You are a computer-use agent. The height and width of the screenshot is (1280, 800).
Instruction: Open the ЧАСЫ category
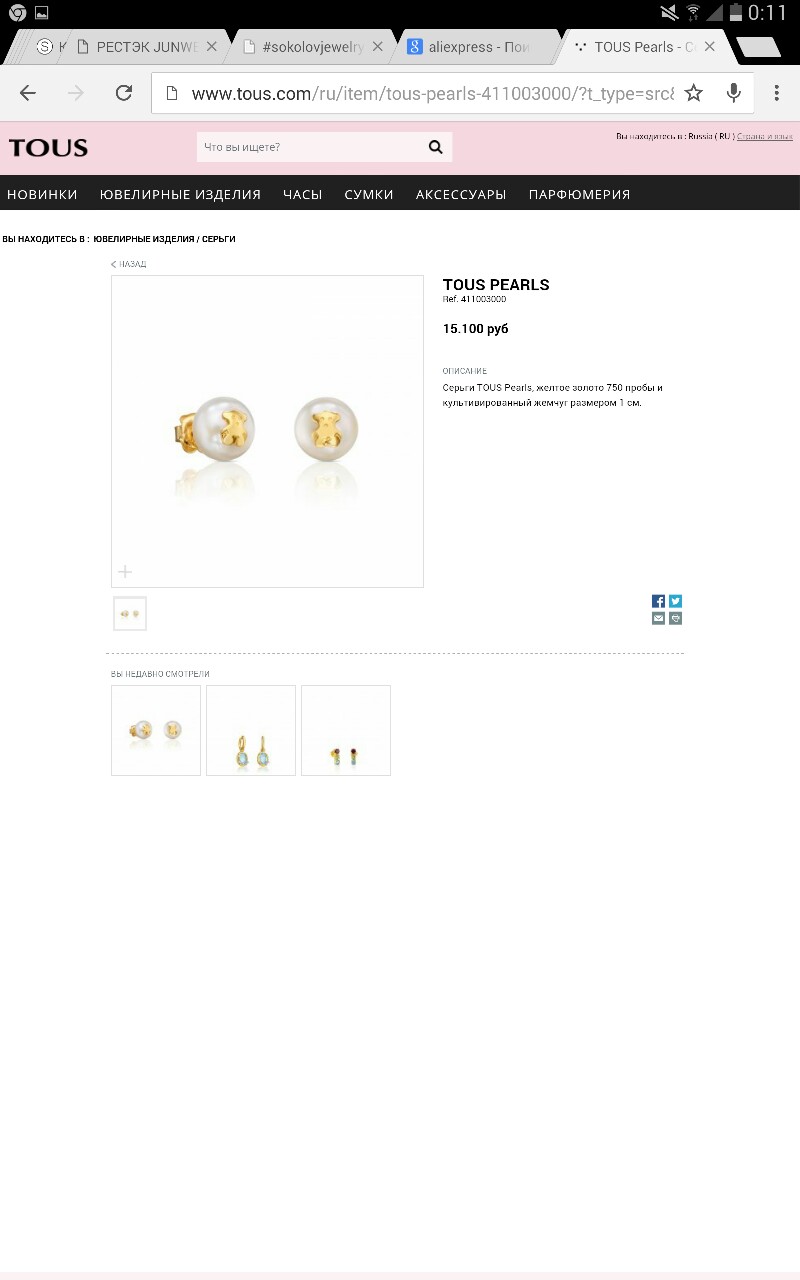click(x=303, y=194)
